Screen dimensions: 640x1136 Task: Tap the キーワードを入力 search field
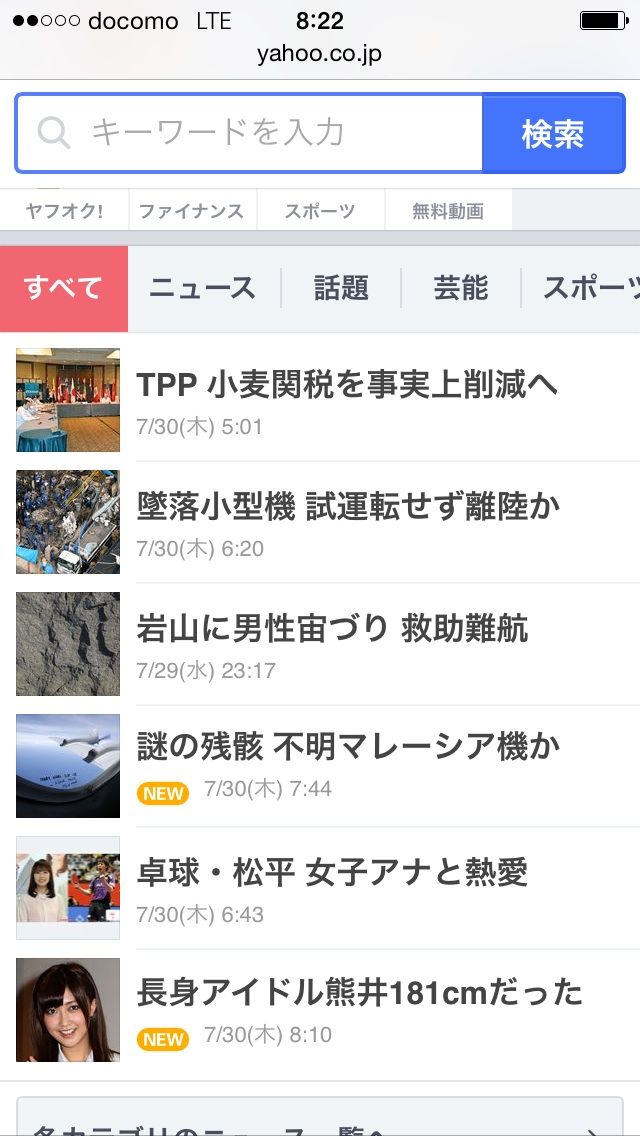250,133
